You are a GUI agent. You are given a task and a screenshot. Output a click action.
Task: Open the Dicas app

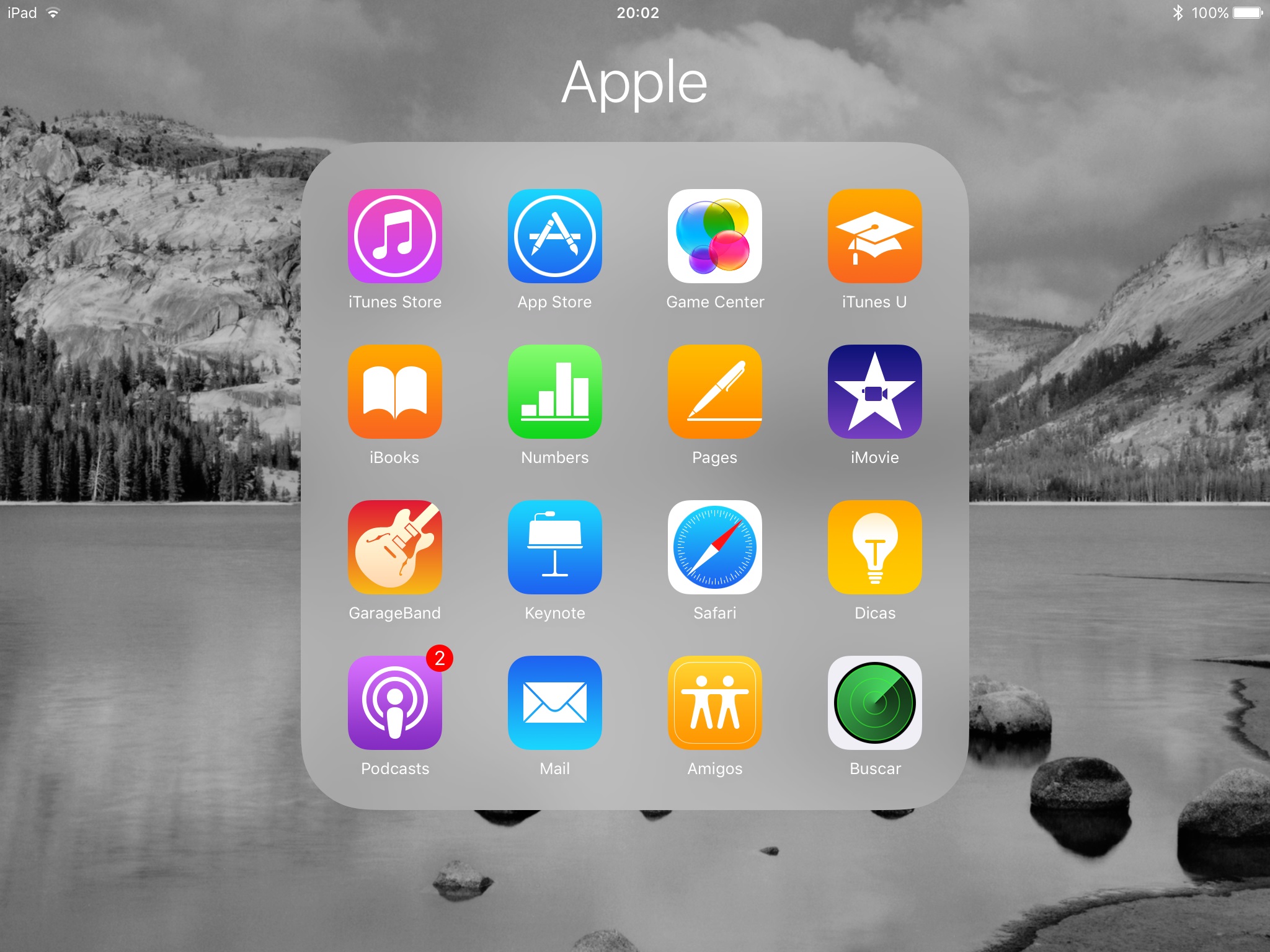click(874, 547)
